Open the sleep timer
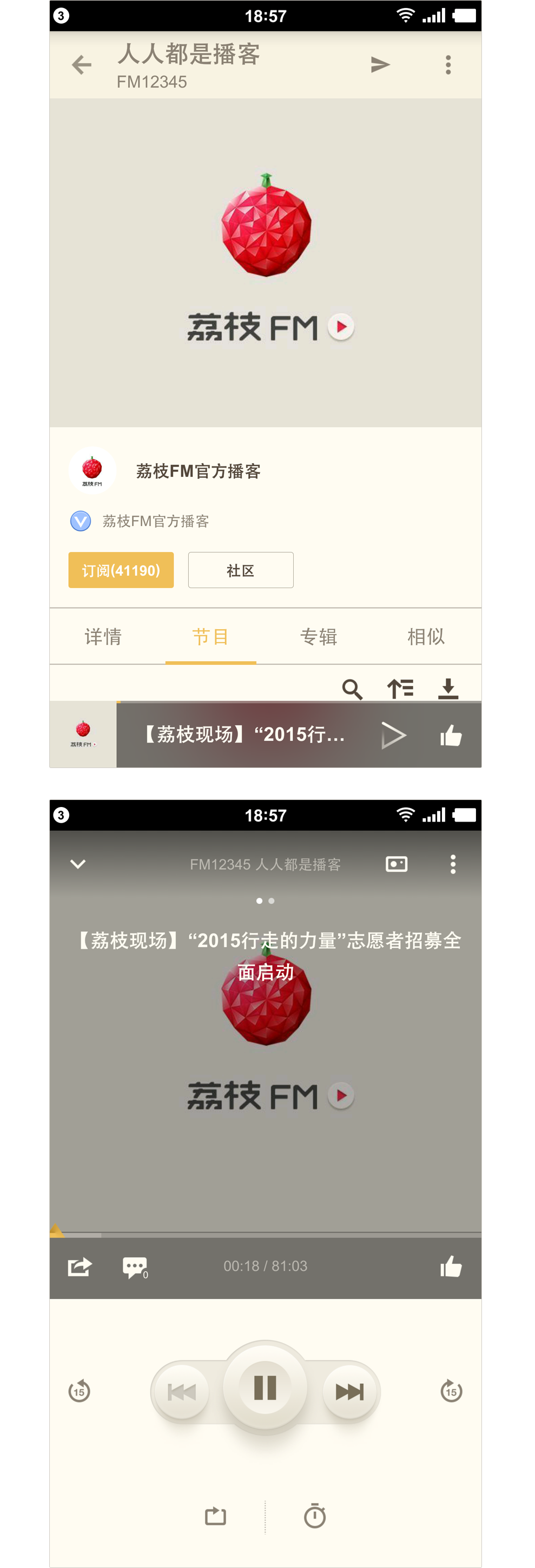Viewport: 535px width, 1568px height. 314,1516
